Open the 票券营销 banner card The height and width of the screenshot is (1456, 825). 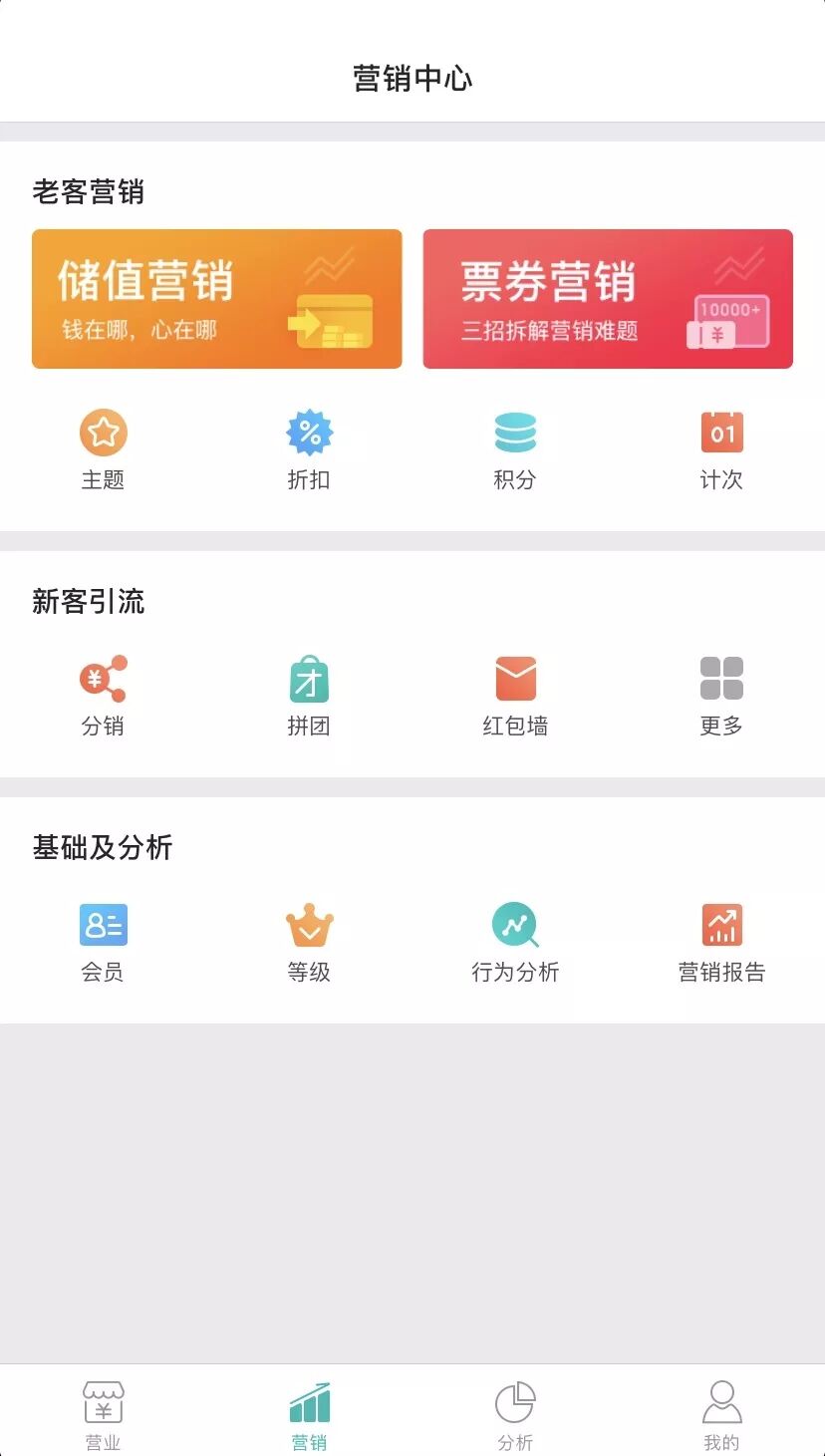[x=608, y=299]
